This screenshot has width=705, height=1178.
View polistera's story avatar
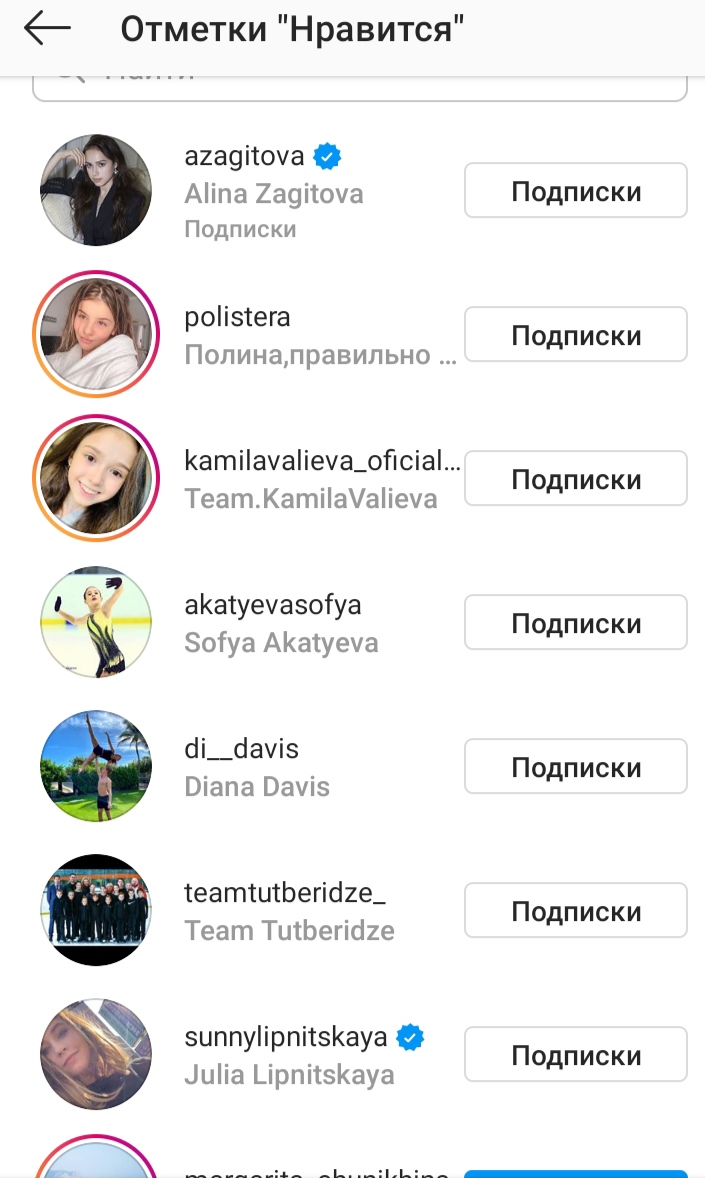pos(96,334)
